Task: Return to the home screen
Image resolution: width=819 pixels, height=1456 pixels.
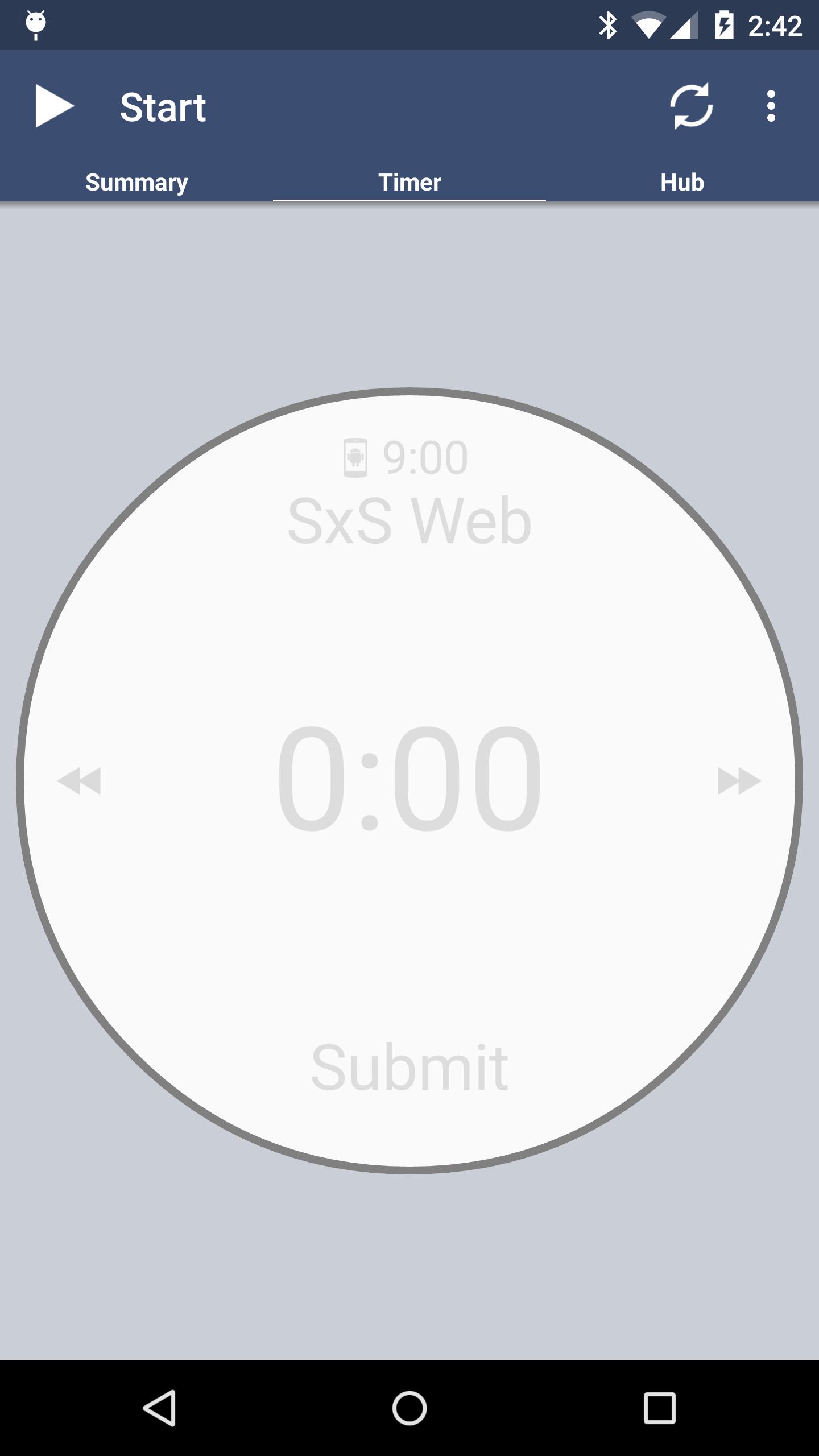Action: pos(409,1408)
